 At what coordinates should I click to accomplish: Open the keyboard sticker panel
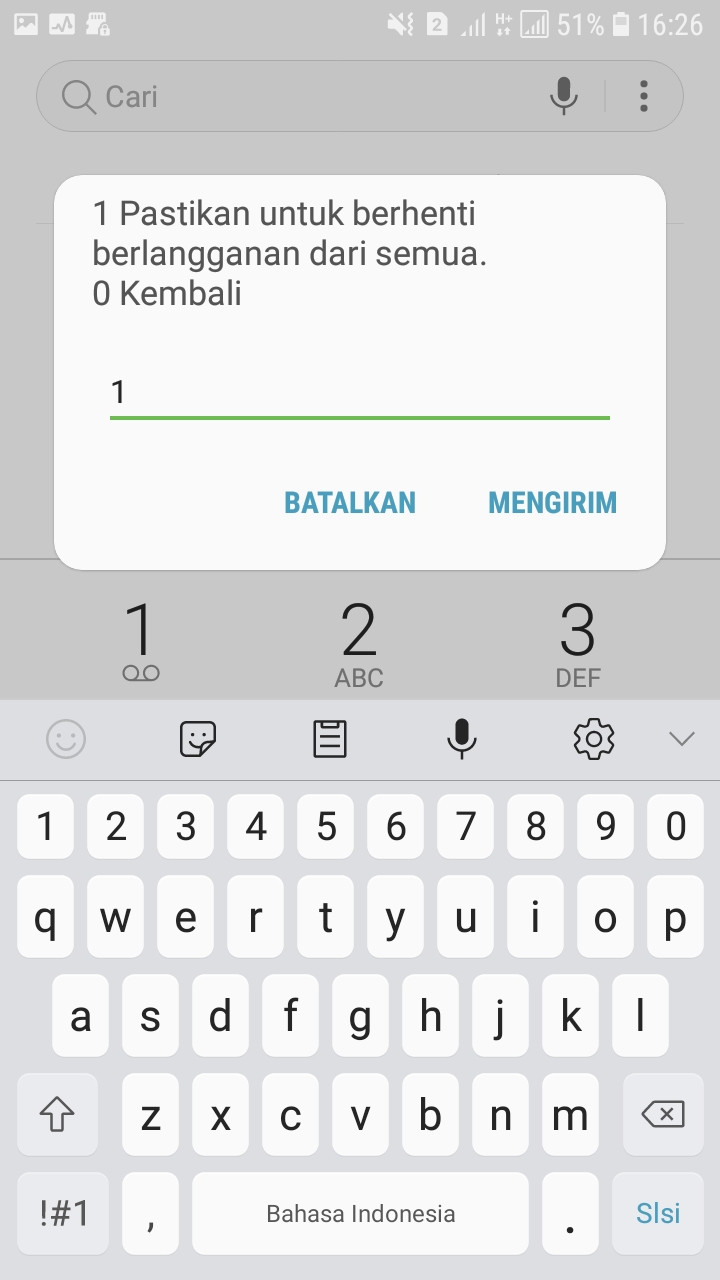(x=198, y=740)
